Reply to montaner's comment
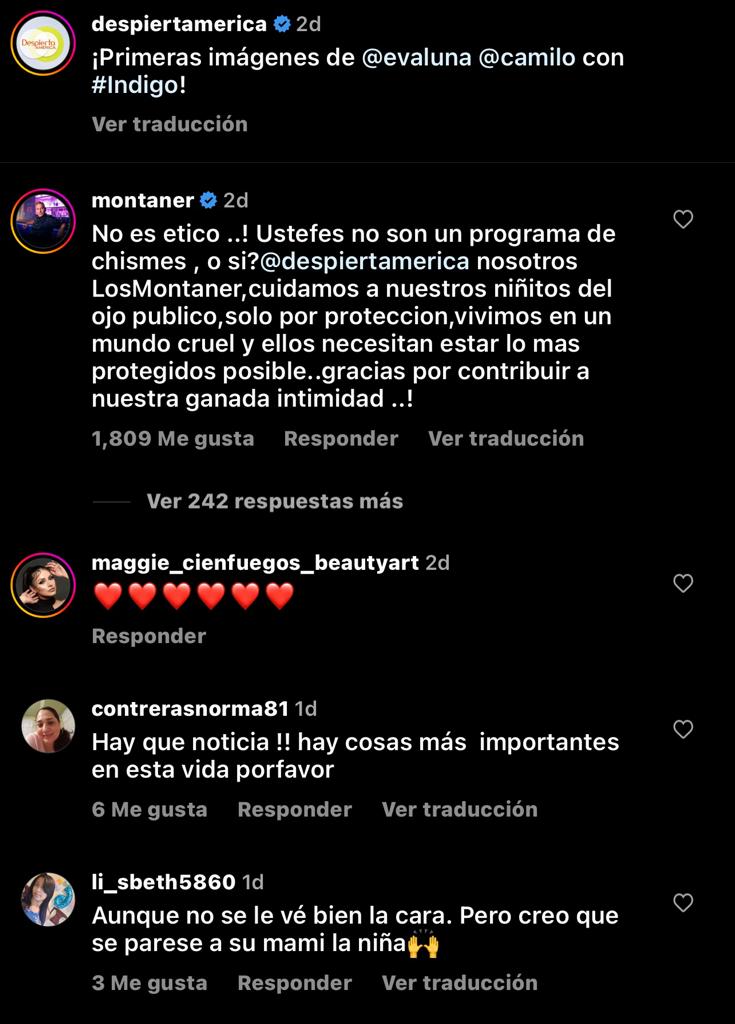Image resolution: width=735 pixels, height=1024 pixels. (x=340, y=438)
